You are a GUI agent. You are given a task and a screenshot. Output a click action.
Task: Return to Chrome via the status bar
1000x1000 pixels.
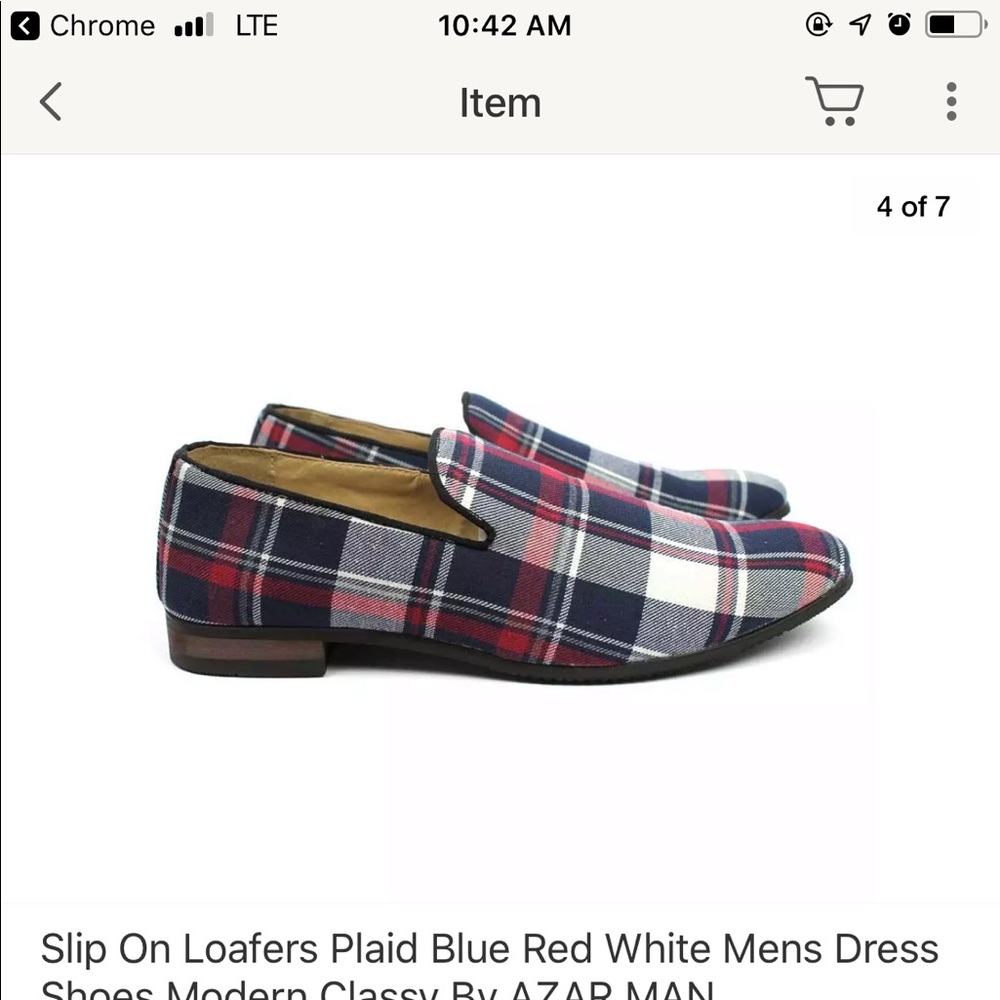(84, 26)
